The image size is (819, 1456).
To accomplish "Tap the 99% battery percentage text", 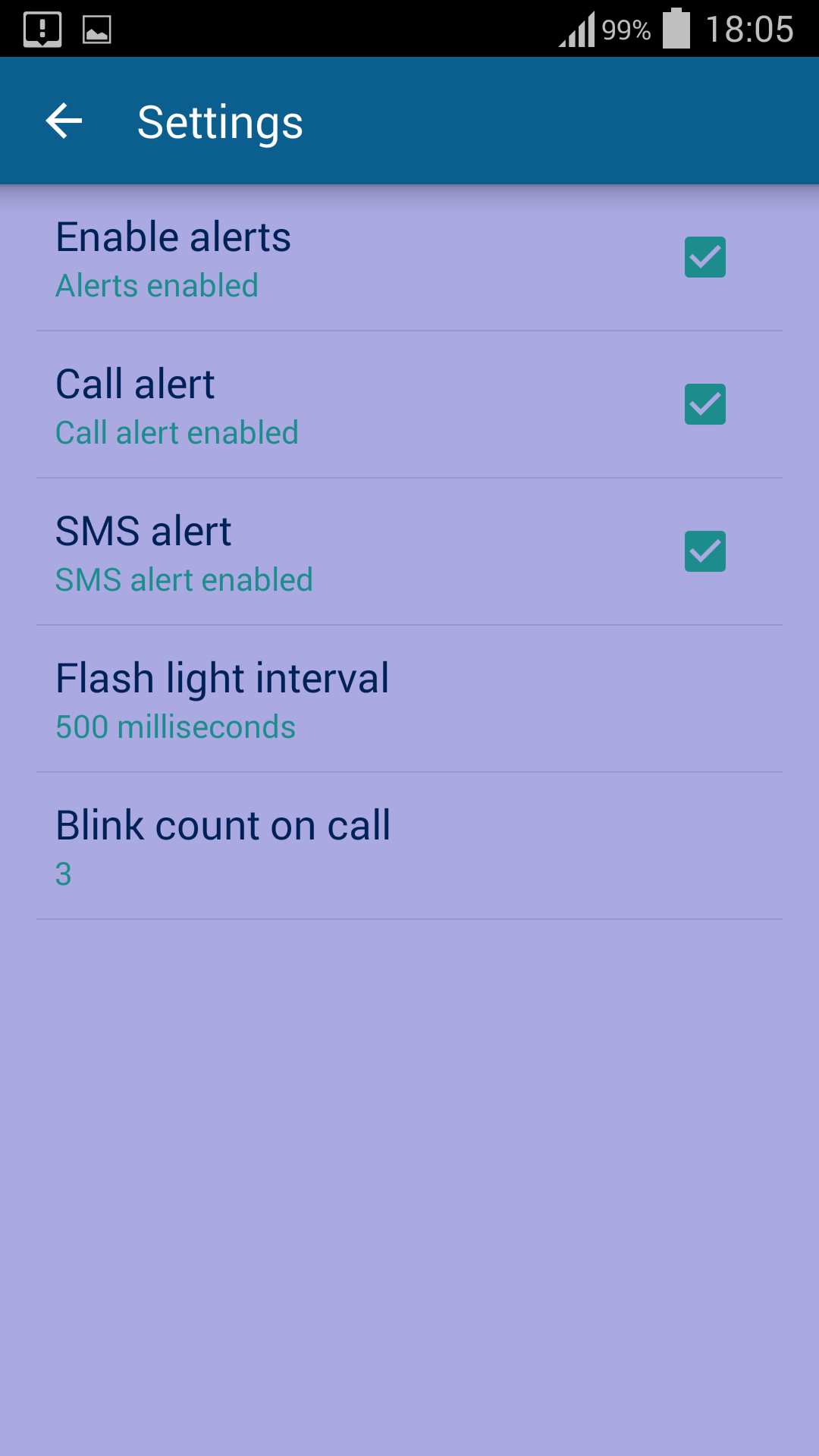I will coord(626,29).
